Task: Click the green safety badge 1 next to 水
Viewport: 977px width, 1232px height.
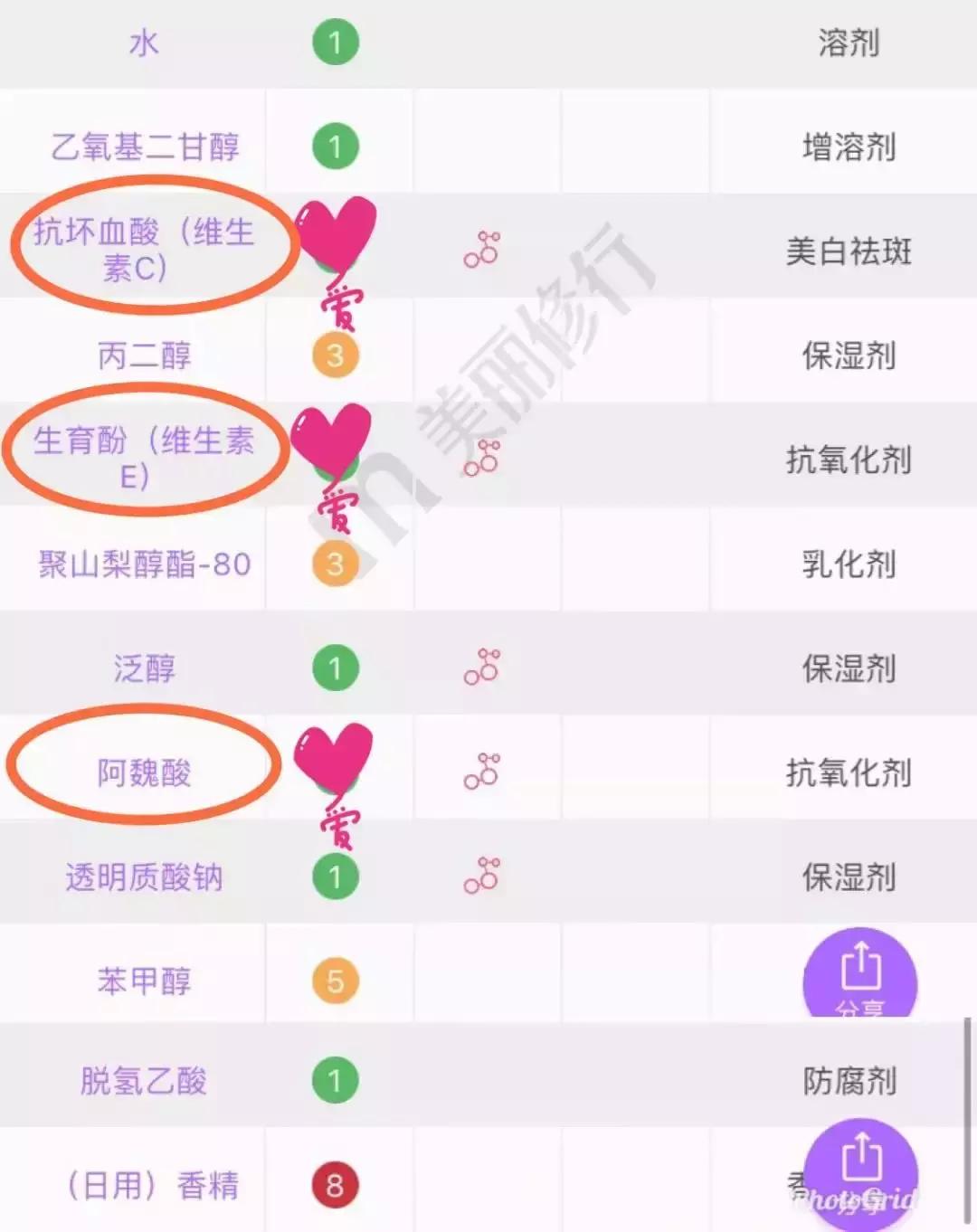Action: pos(336,43)
